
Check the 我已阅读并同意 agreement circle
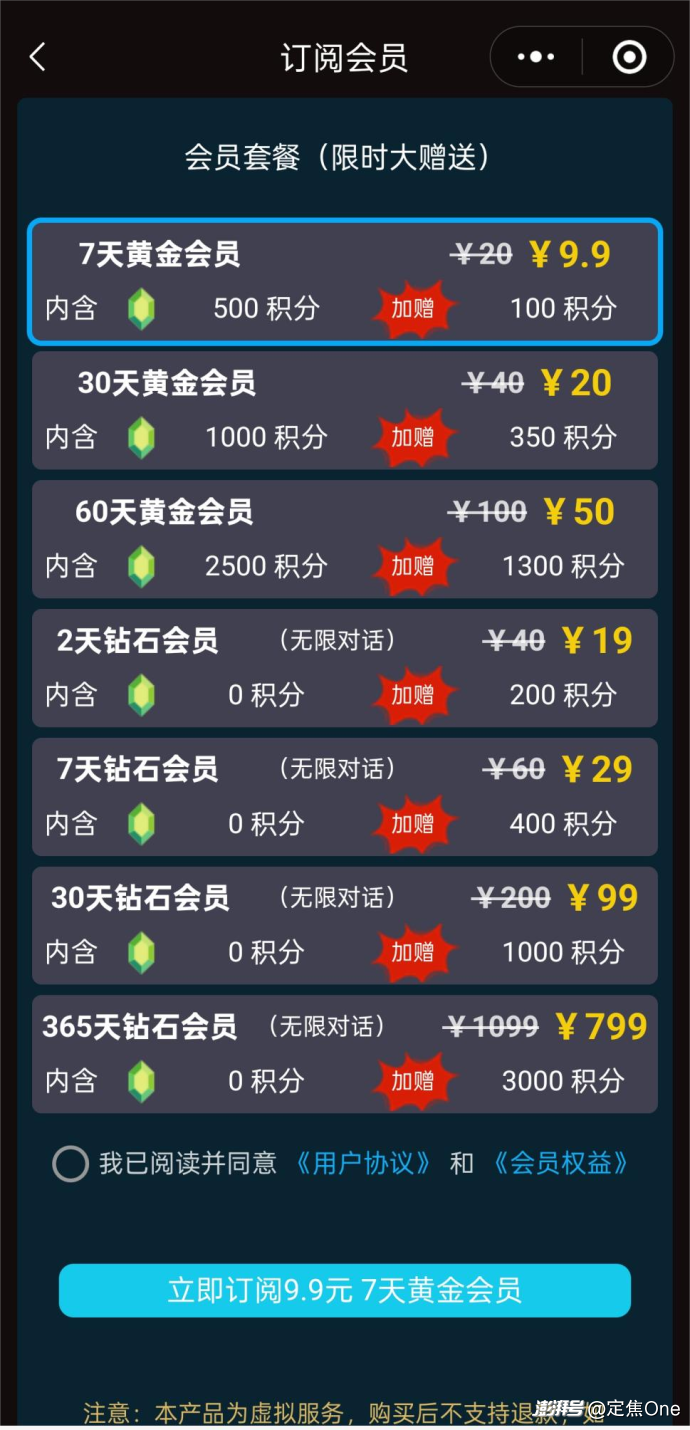coord(70,1163)
